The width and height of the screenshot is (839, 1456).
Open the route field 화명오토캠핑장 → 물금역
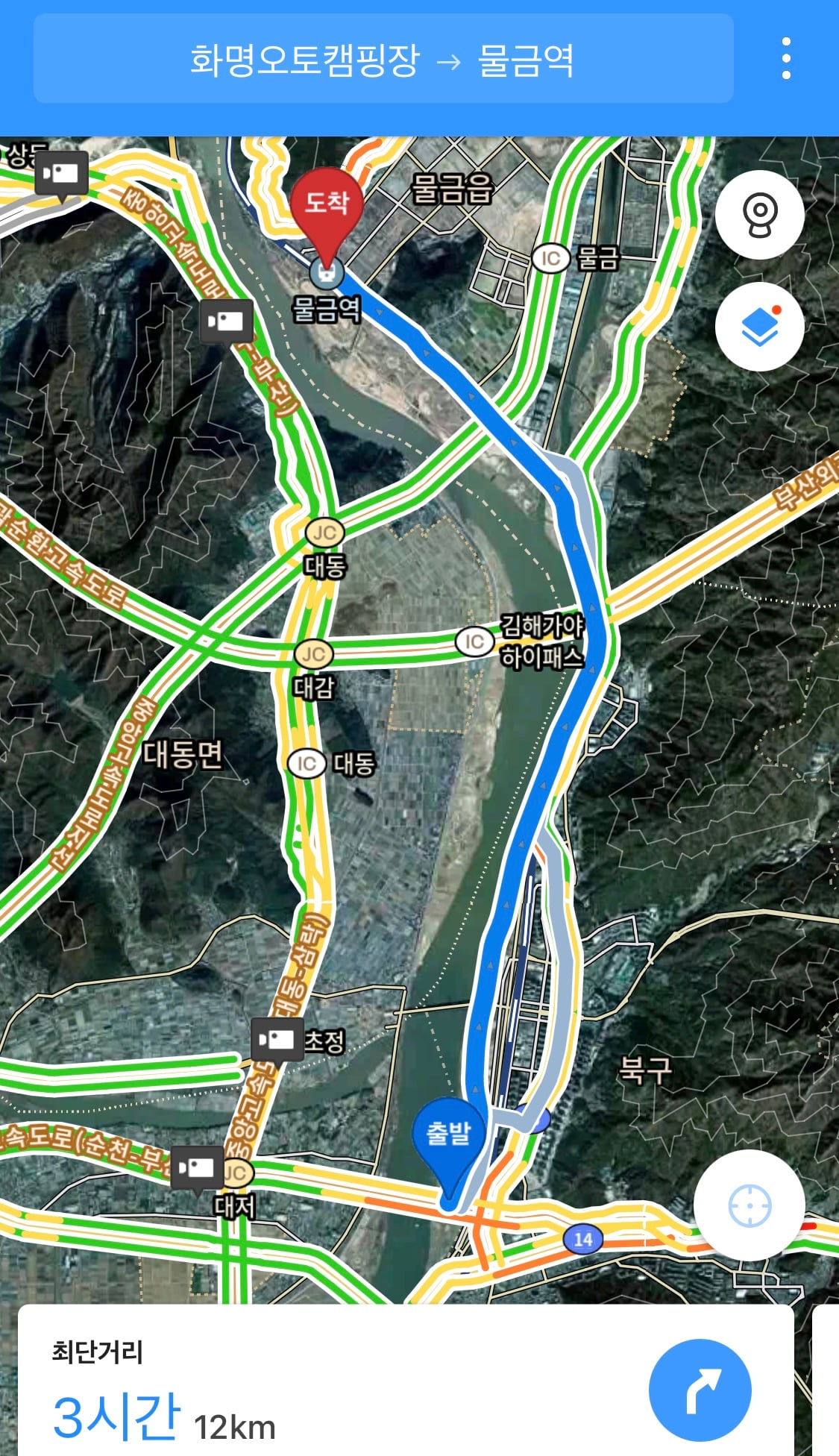(383, 59)
